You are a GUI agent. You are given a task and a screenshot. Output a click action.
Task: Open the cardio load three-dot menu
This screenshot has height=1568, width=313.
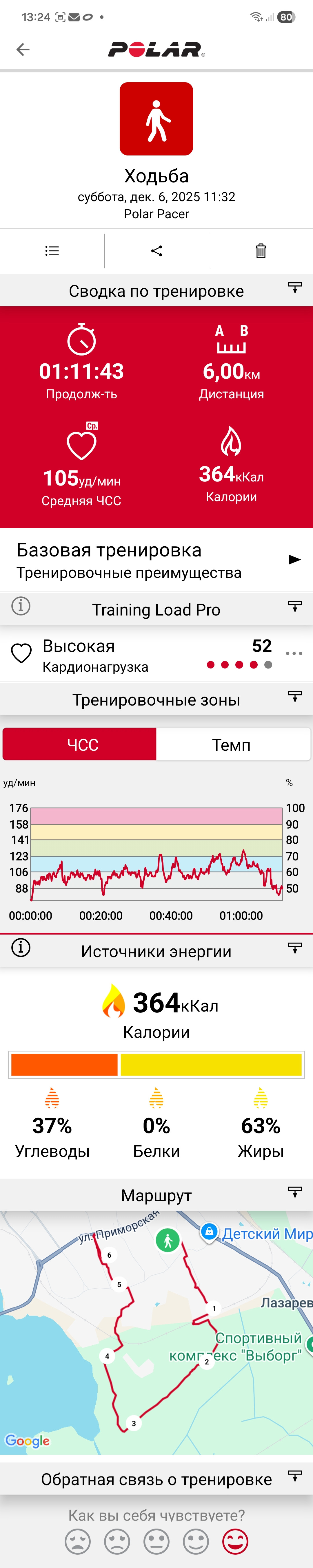294,653
